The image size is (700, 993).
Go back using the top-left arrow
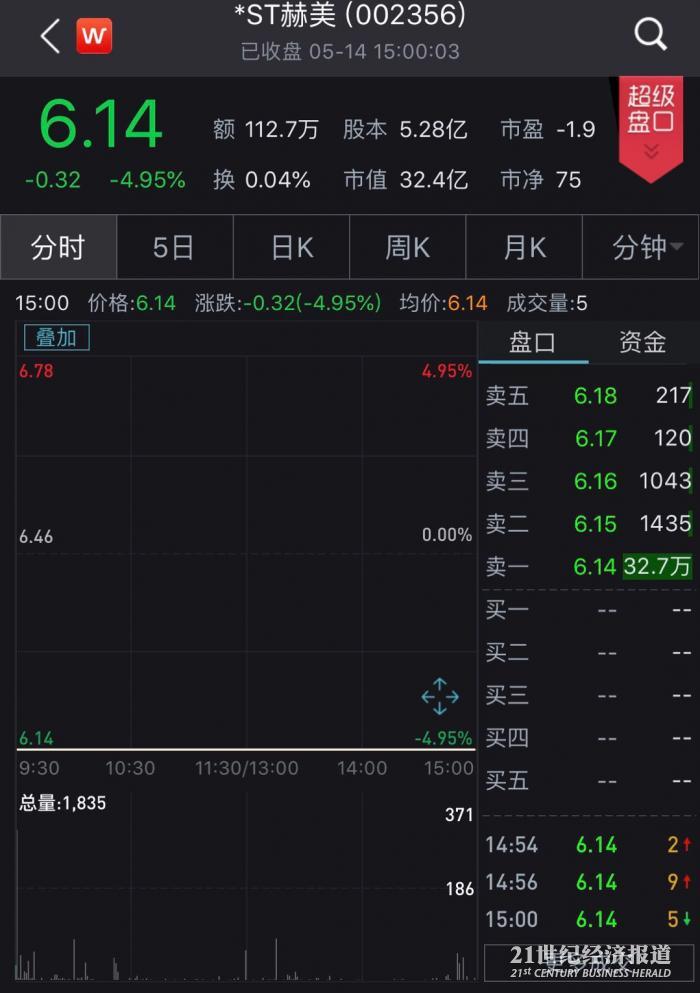coord(50,37)
